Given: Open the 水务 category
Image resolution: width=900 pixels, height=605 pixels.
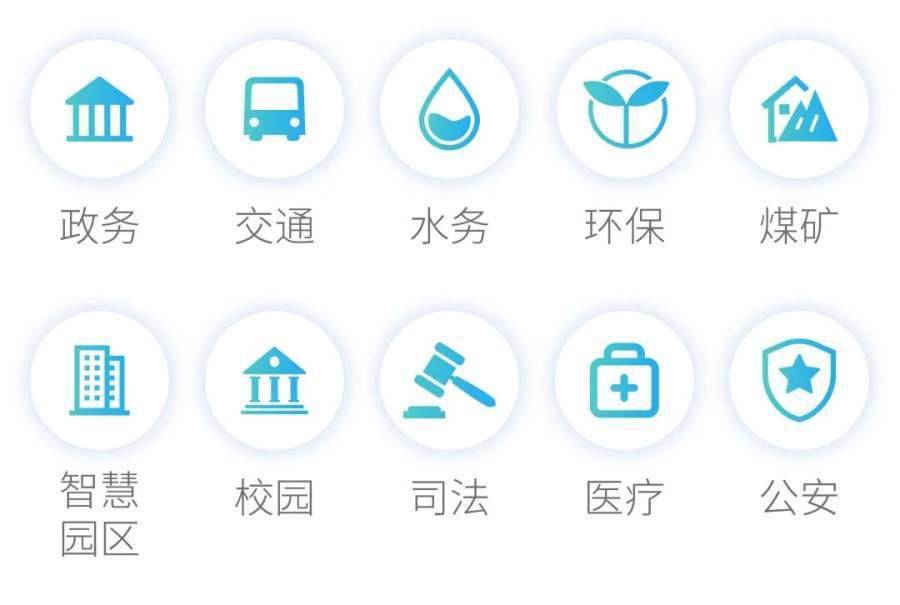Looking at the screenshot, I should (449, 109).
